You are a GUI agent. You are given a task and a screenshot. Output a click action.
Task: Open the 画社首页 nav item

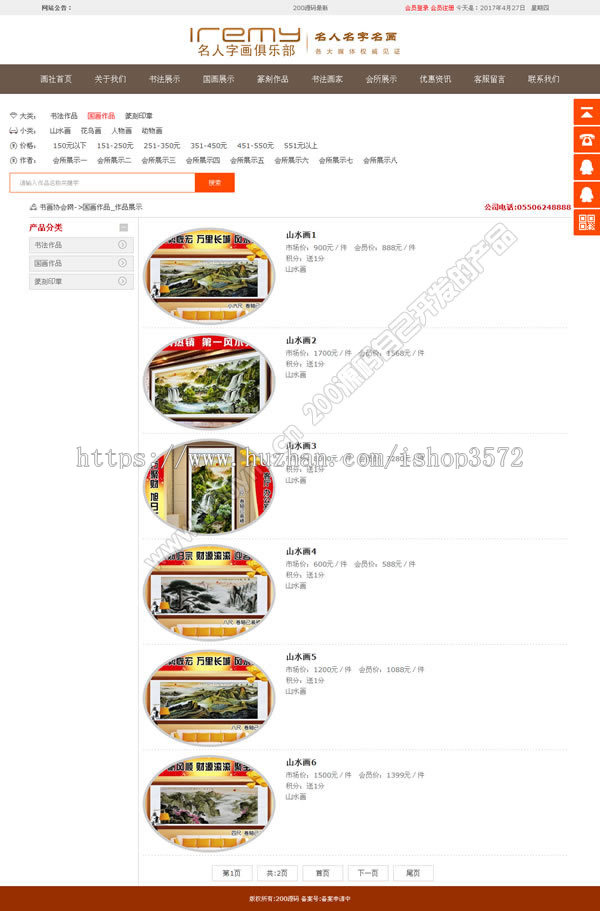click(56, 79)
